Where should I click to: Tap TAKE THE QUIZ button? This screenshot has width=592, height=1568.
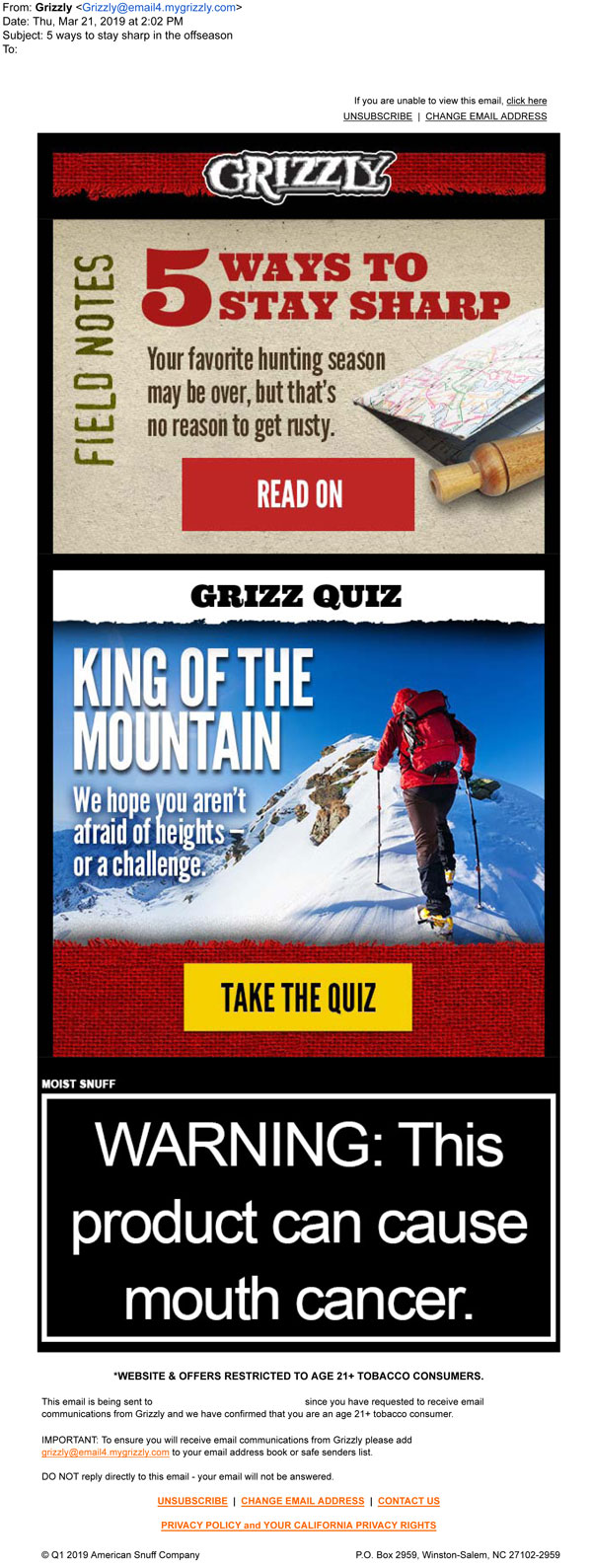pos(298,997)
